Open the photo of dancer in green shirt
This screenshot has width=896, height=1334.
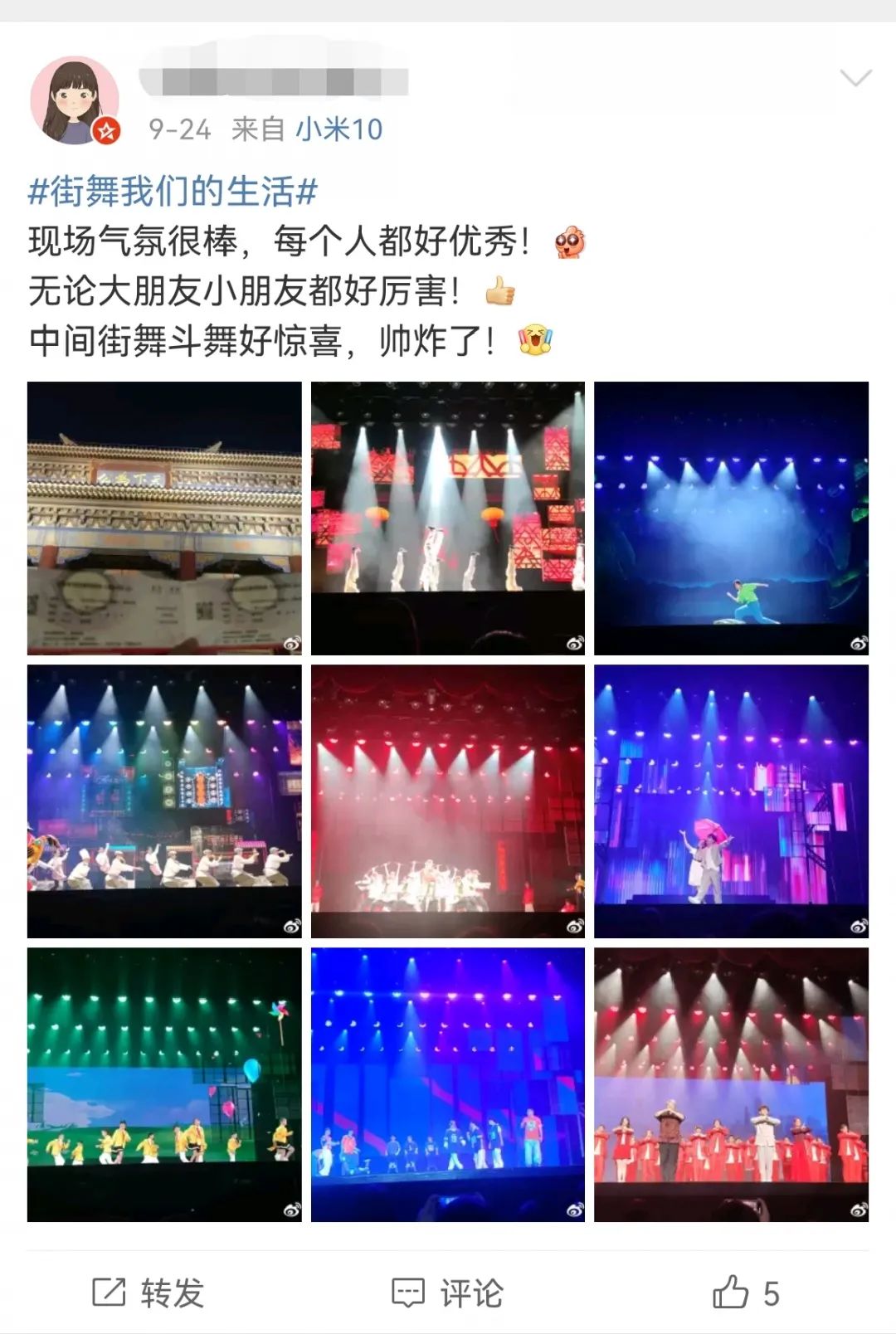coord(731,519)
